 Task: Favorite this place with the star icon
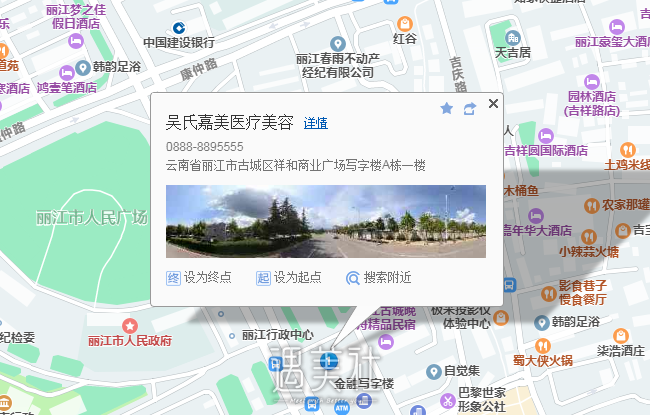coord(447,108)
